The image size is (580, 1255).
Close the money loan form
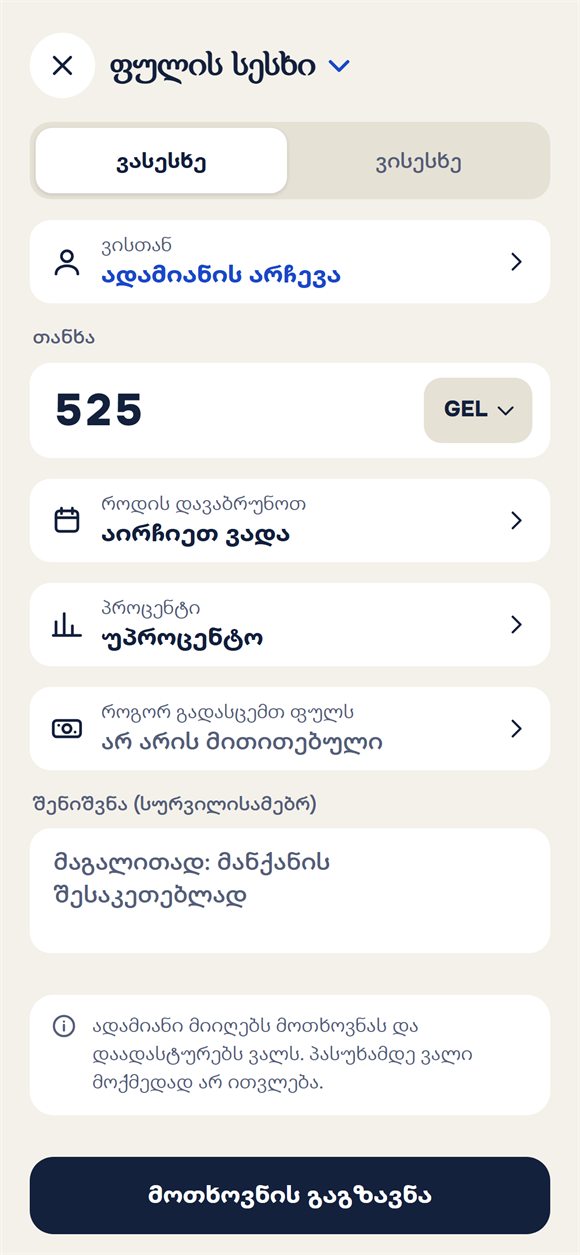coord(62,66)
